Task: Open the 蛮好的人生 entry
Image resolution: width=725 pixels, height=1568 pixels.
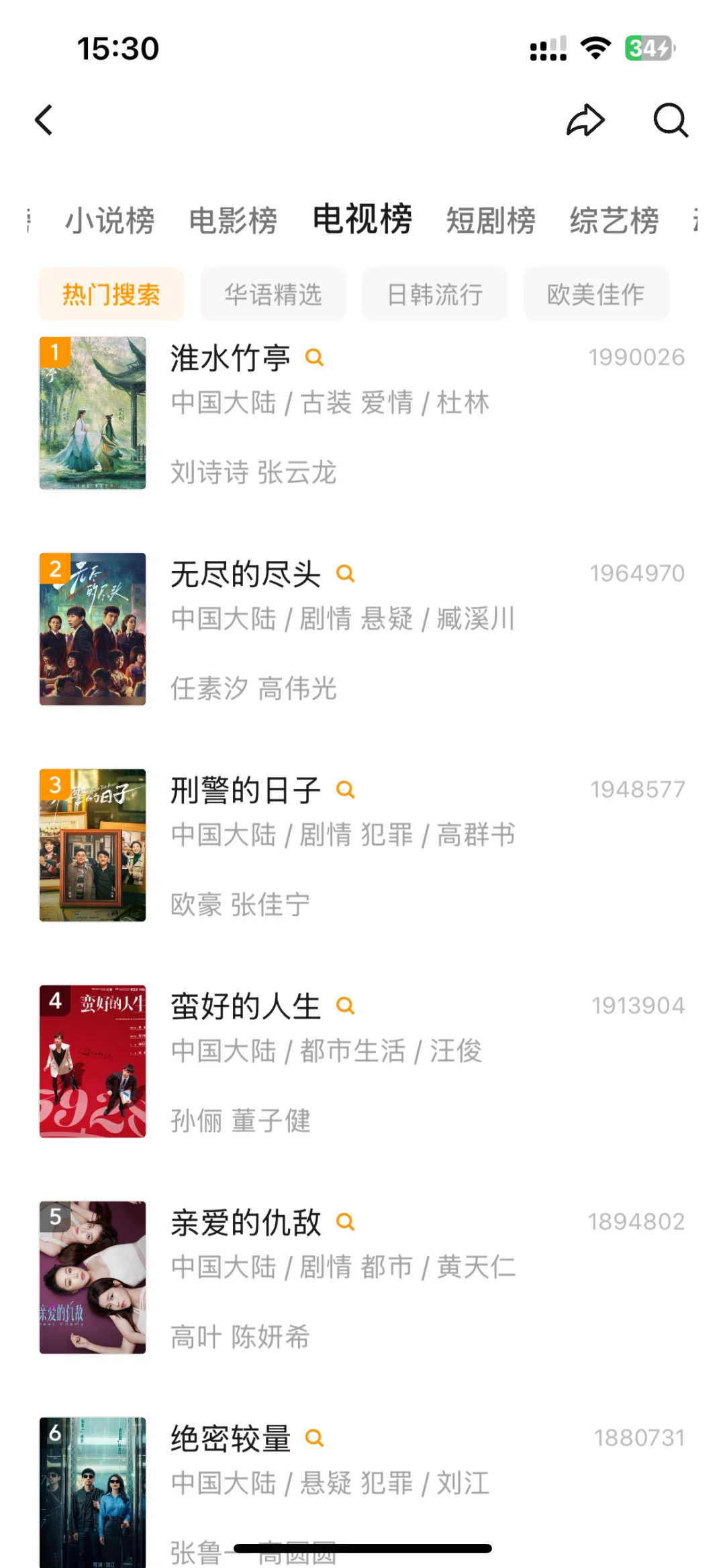Action: point(246,1006)
